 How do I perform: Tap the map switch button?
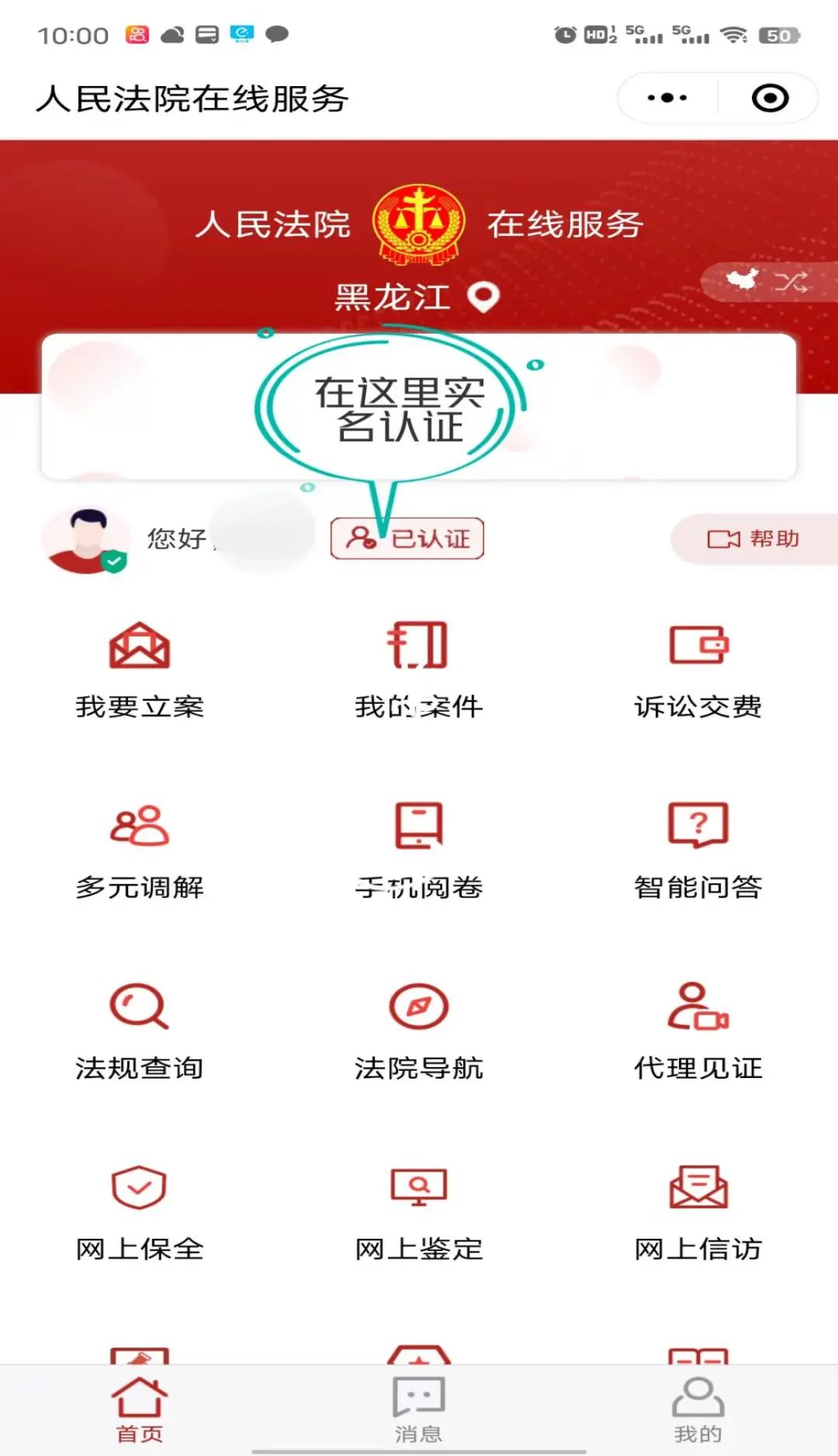tap(767, 281)
